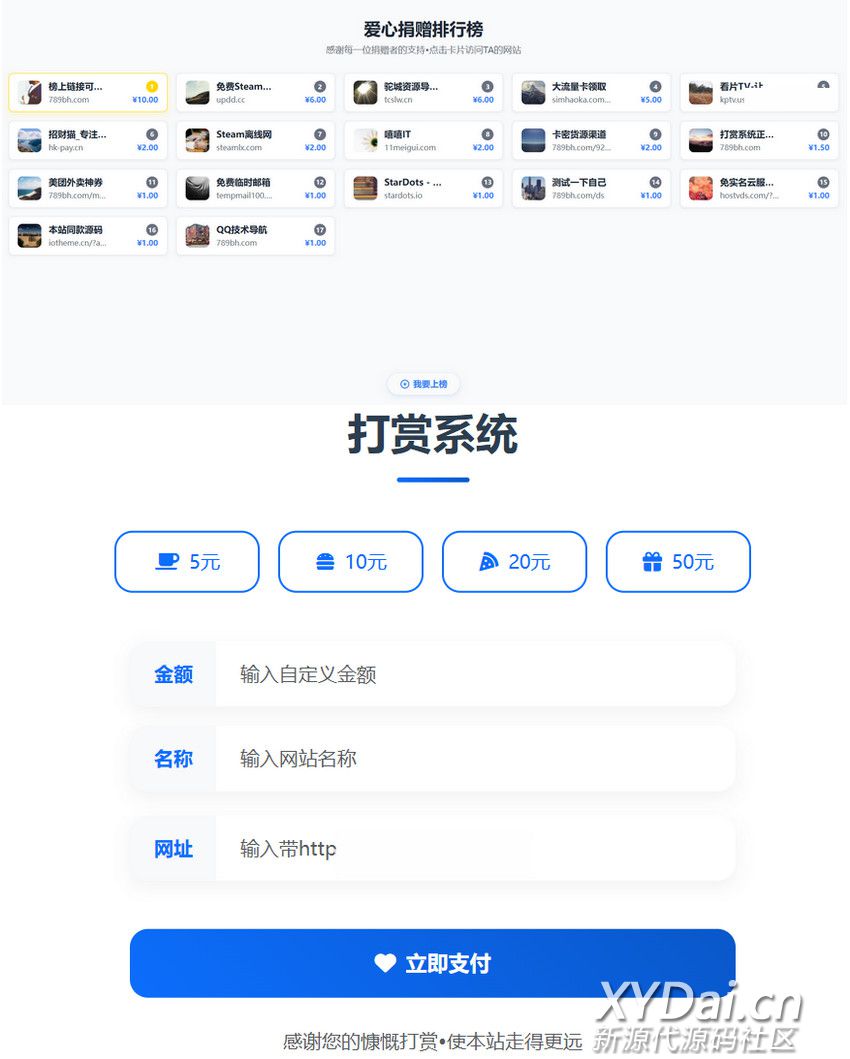Visit the 大流量卡领取 donor card
Screen dimensions: 850x1059
pyautogui.click(x=591, y=93)
